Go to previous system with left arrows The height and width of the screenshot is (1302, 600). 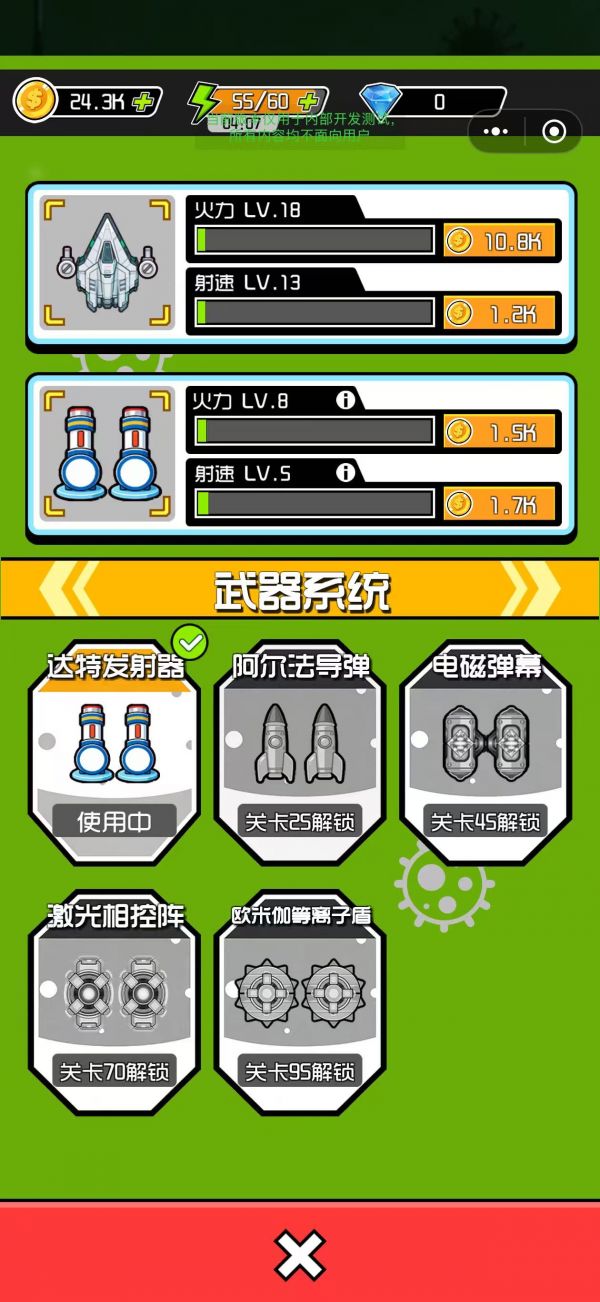[68, 589]
